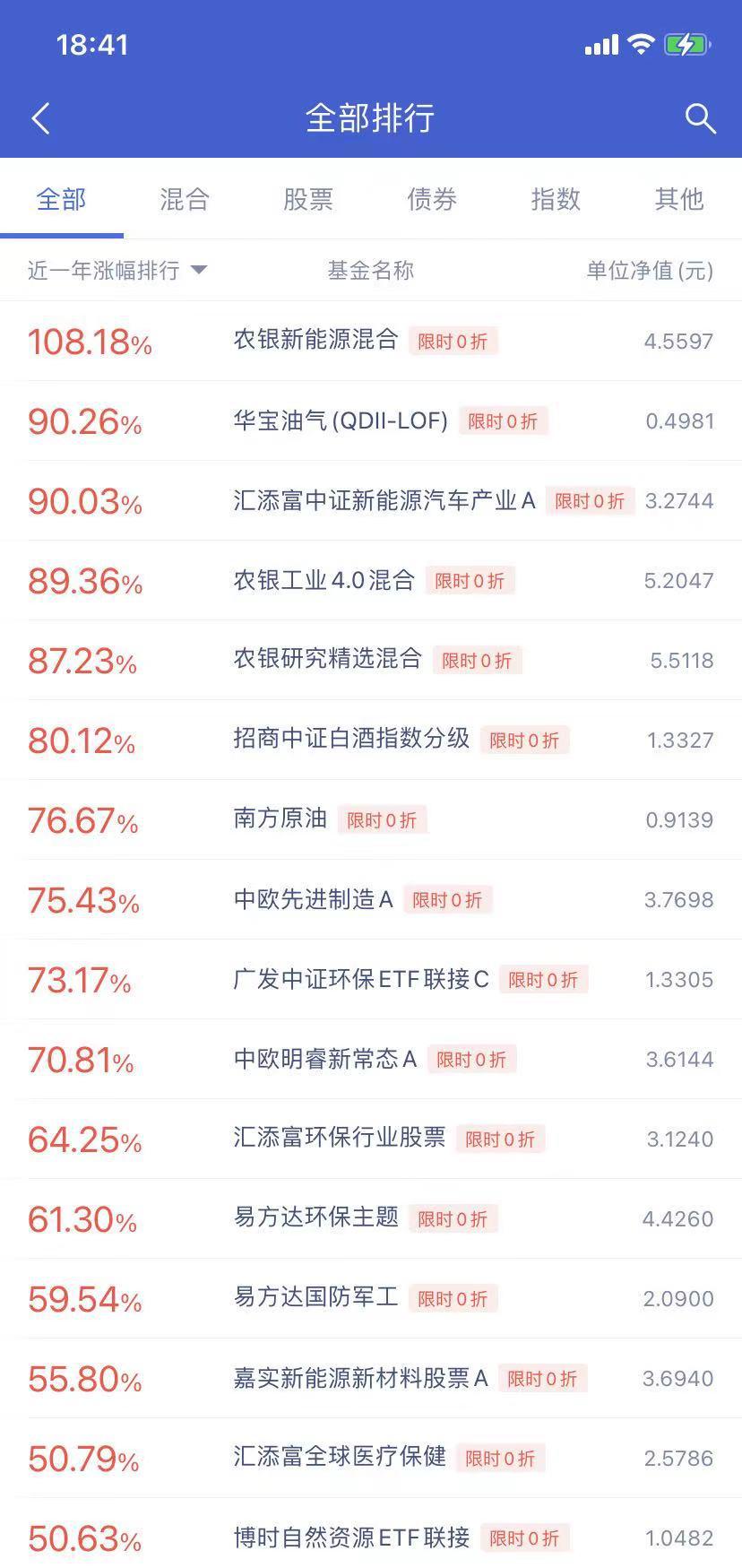Open 华宝油气 (QDII-LOF) fund details
This screenshot has width=742, height=1568.
point(341,420)
